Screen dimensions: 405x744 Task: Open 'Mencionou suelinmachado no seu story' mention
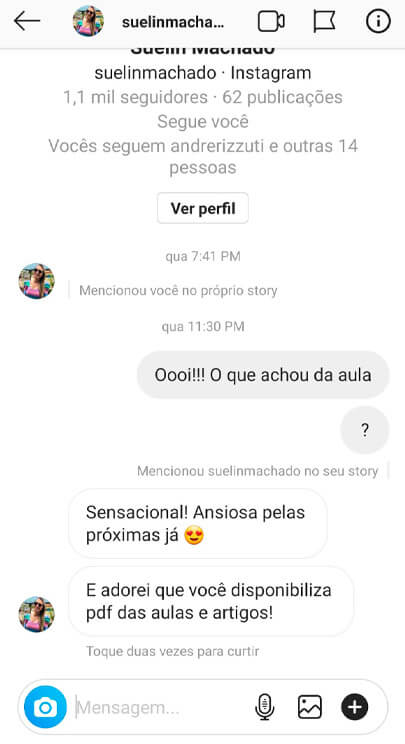pyautogui.click(x=258, y=471)
